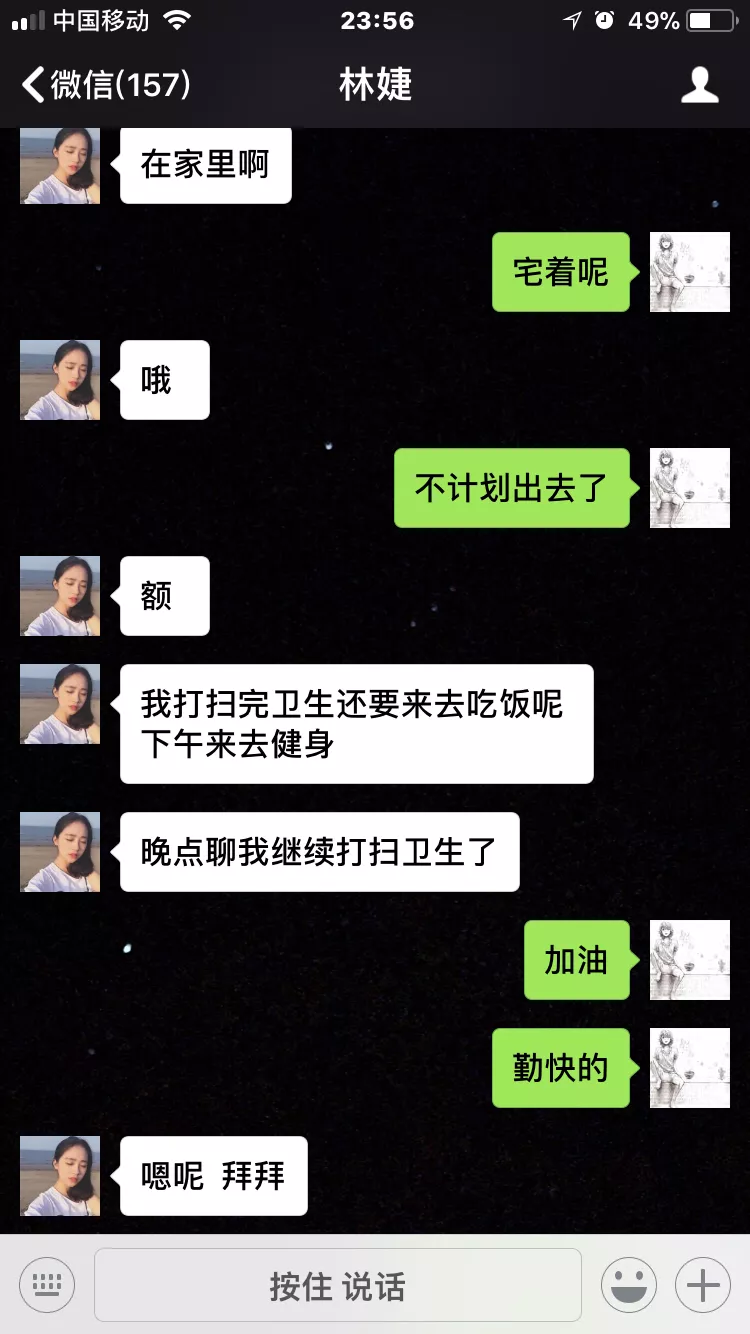Go back to the 微信 chat list

click(x=105, y=85)
